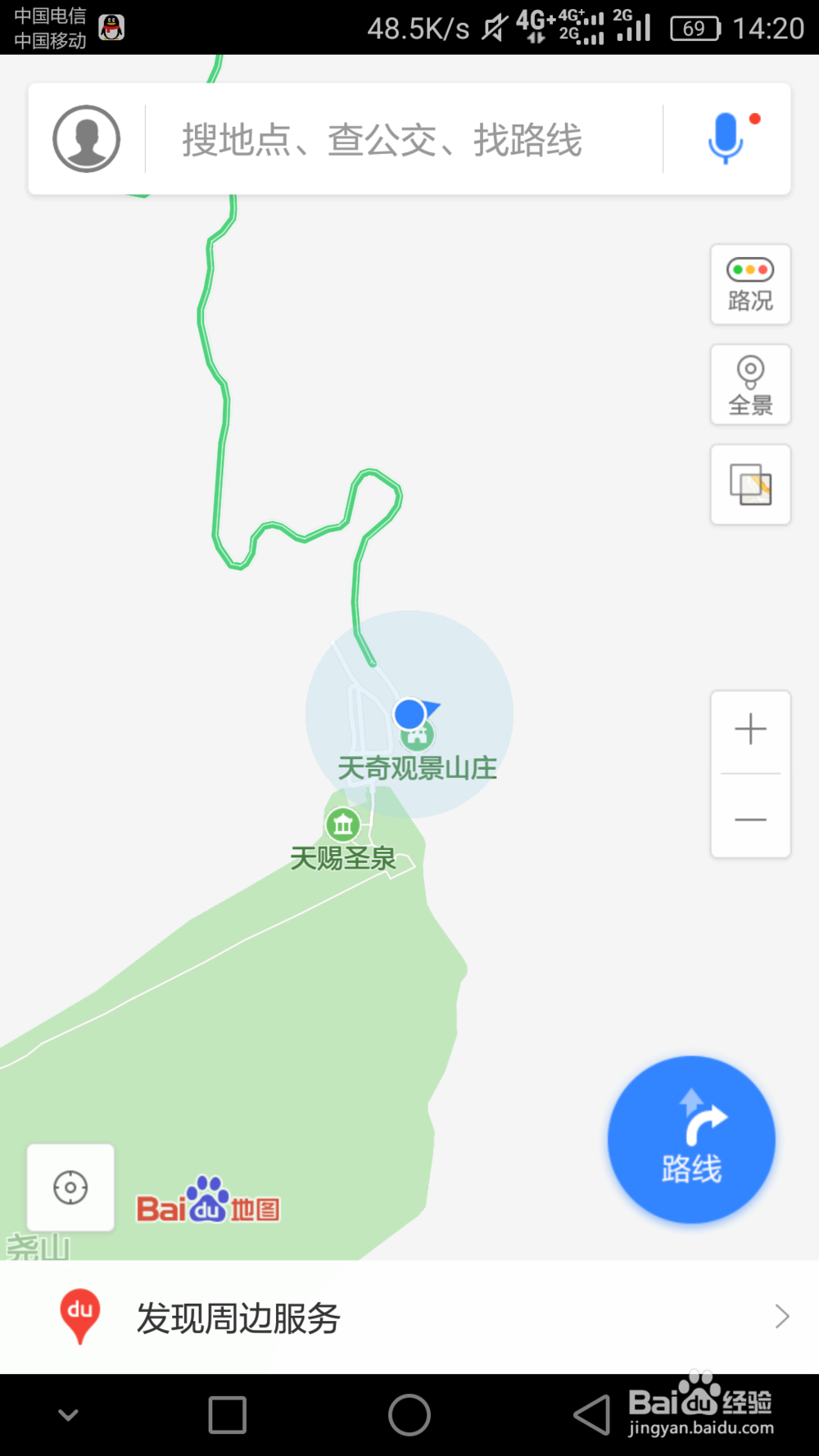Start voice search with the microphone
This screenshot has width=819, height=1456.
726,138
